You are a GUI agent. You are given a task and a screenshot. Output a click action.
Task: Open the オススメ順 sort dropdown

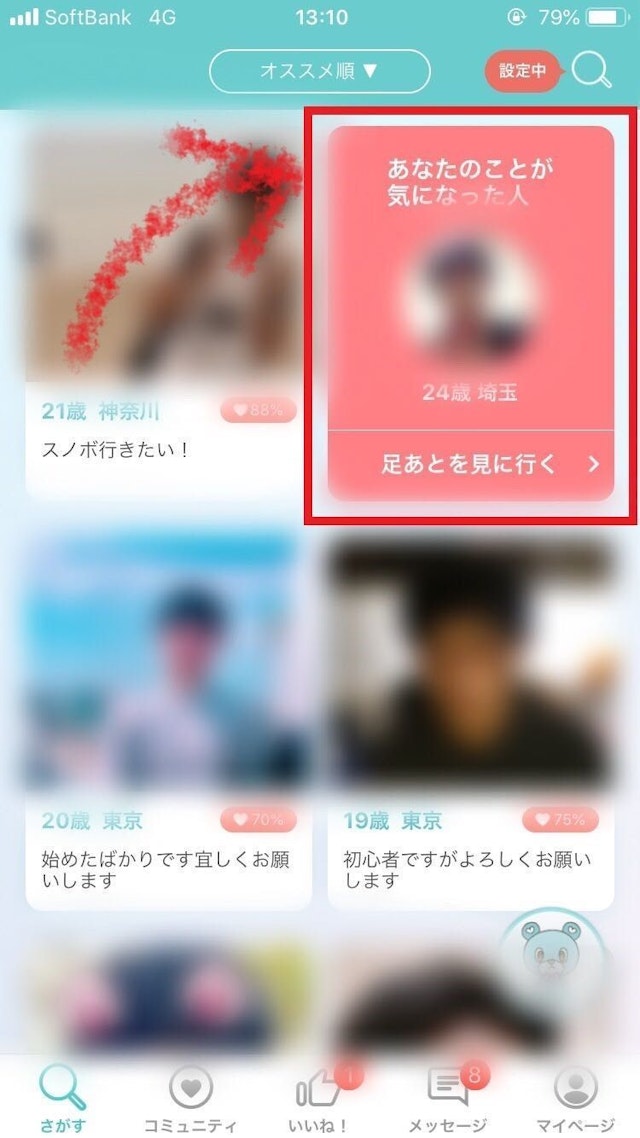tap(319, 71)
